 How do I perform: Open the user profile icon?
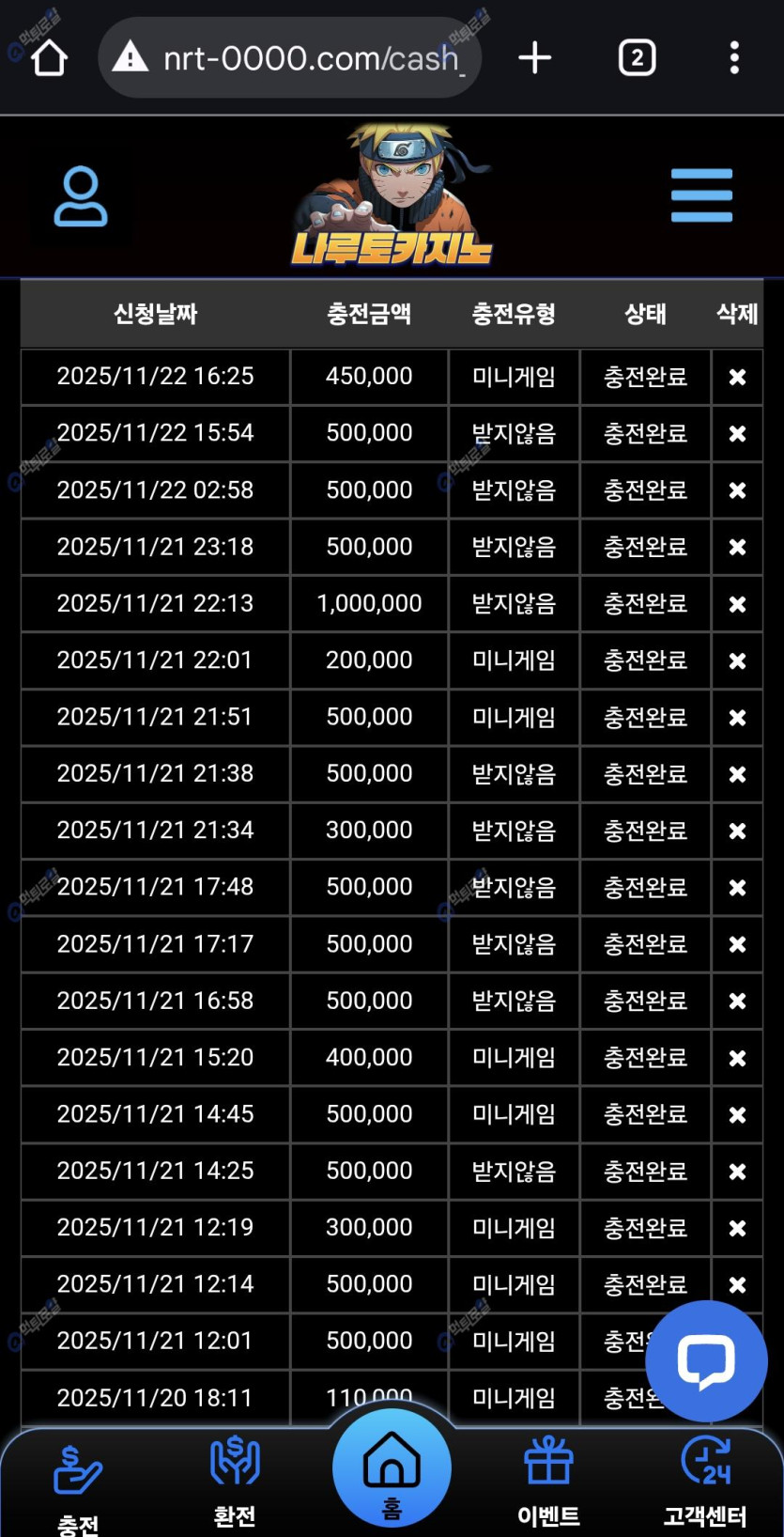(x=81, y=196)
